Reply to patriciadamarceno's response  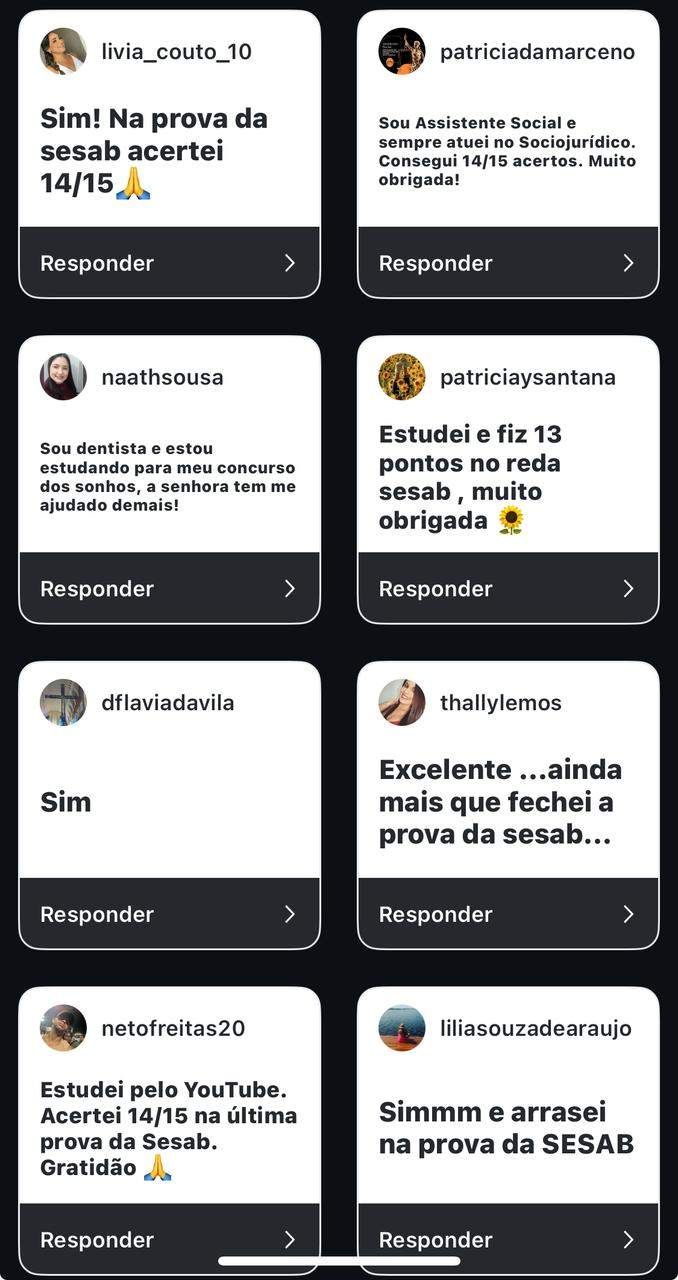(508, 263)
